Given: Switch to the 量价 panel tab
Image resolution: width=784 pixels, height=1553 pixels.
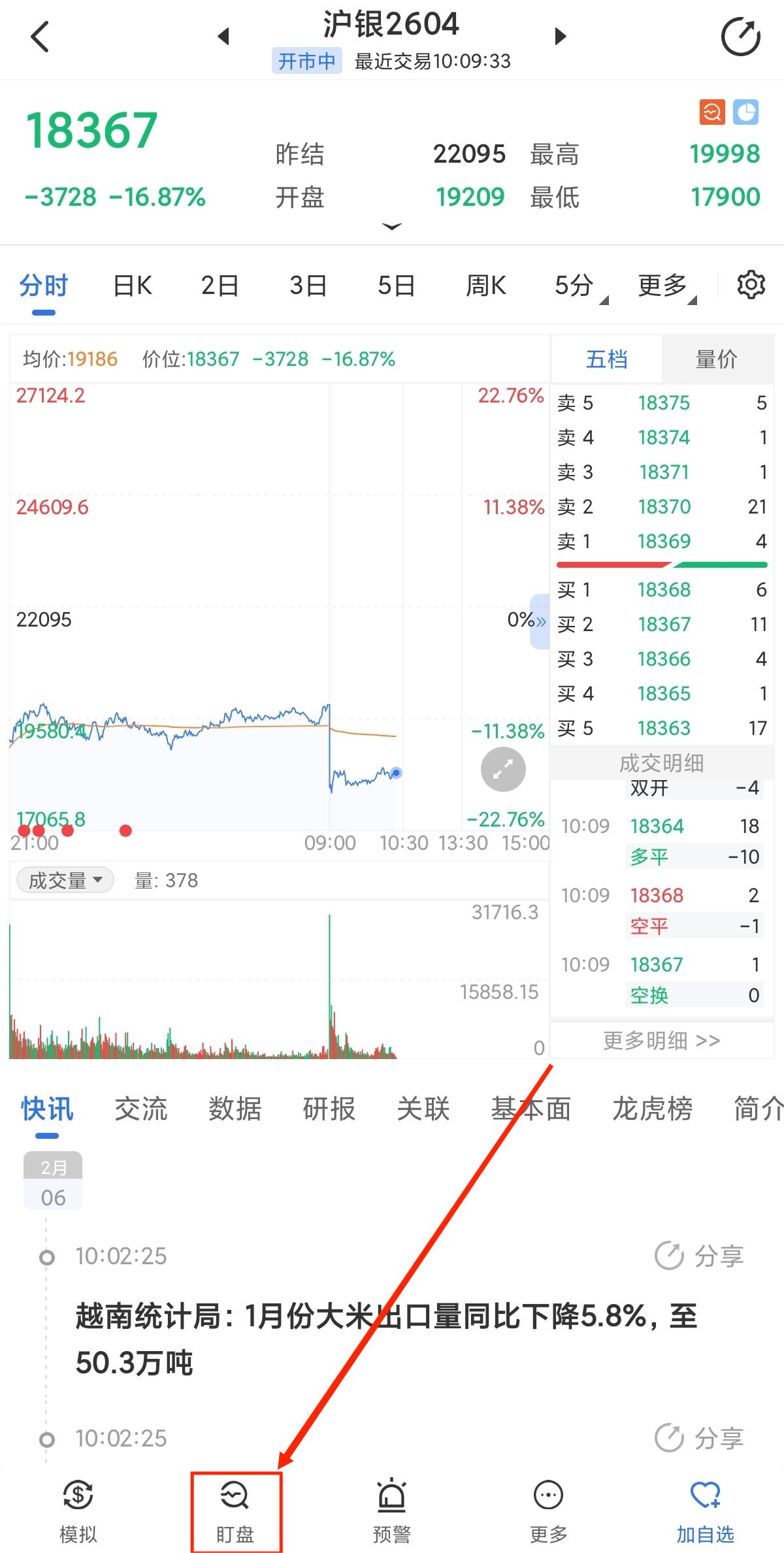Looking at the screenshot, I should pyautogui.click(x=717, y=359).
